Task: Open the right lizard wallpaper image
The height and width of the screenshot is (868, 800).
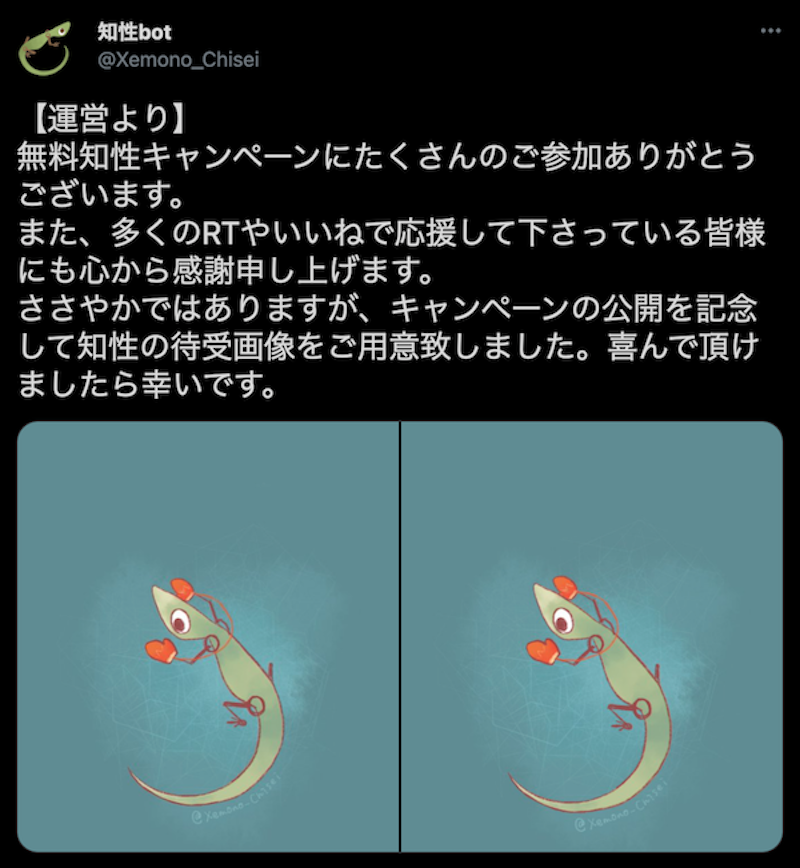Action: 592,636
